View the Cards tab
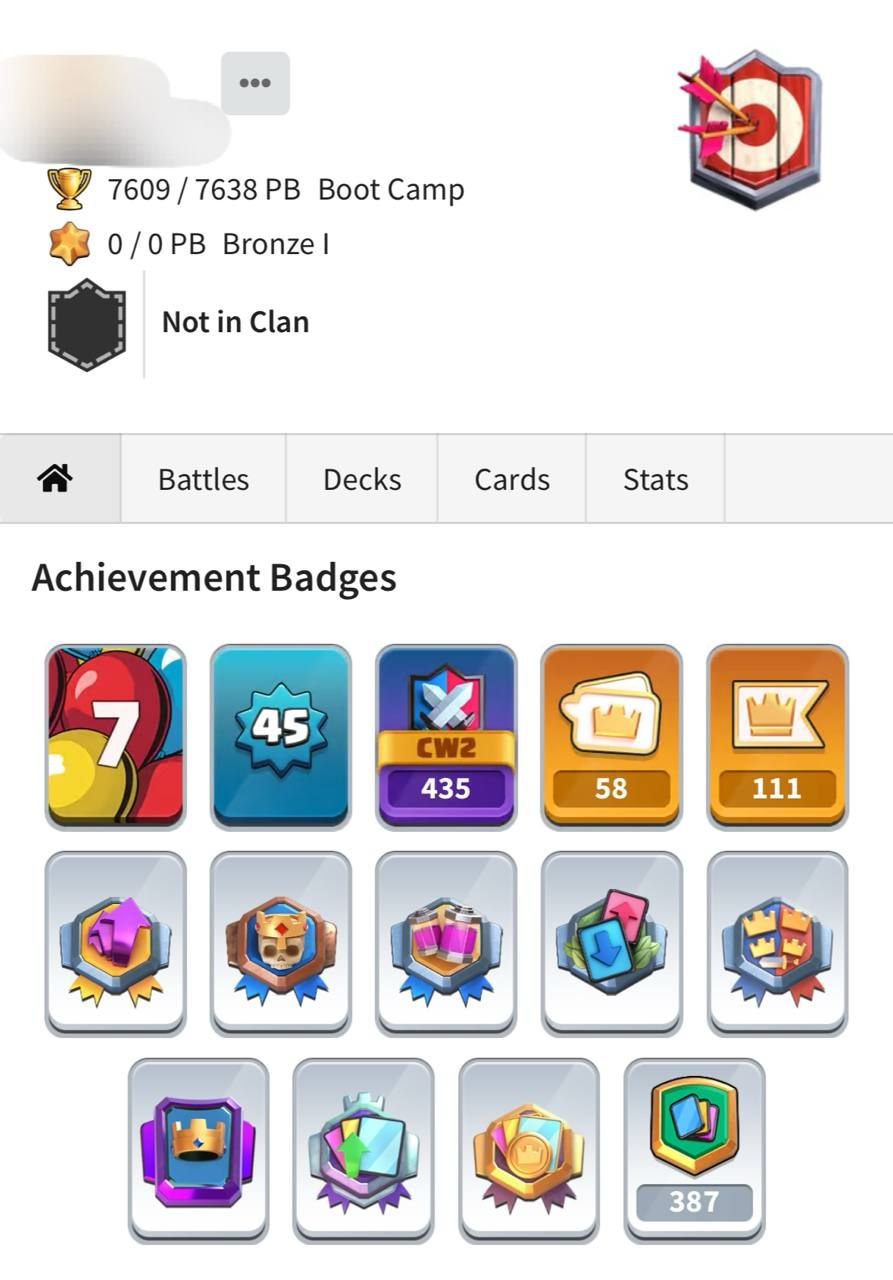Image resolution: width=893 pixels, height=1280 pixels. point(512,479)
